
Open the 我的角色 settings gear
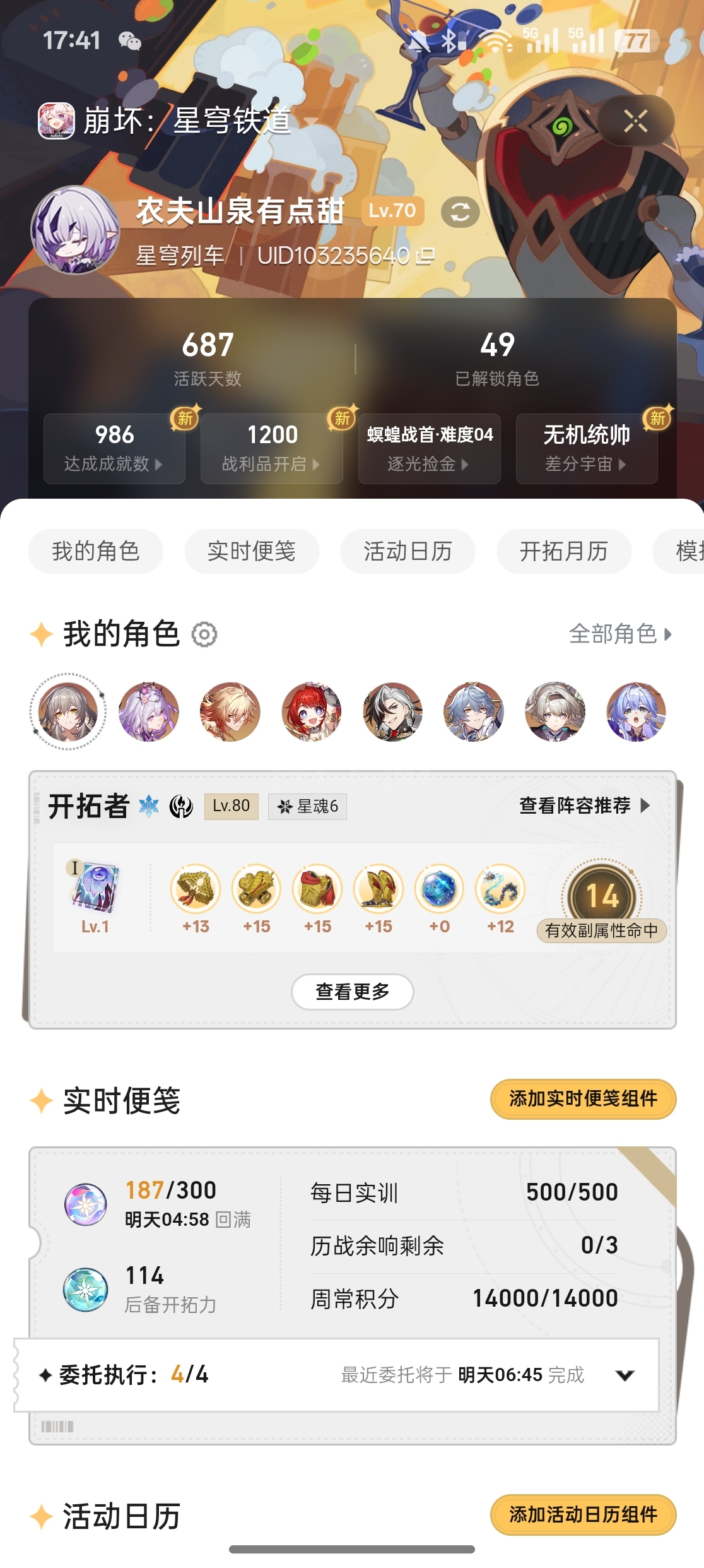click(204, 634)
